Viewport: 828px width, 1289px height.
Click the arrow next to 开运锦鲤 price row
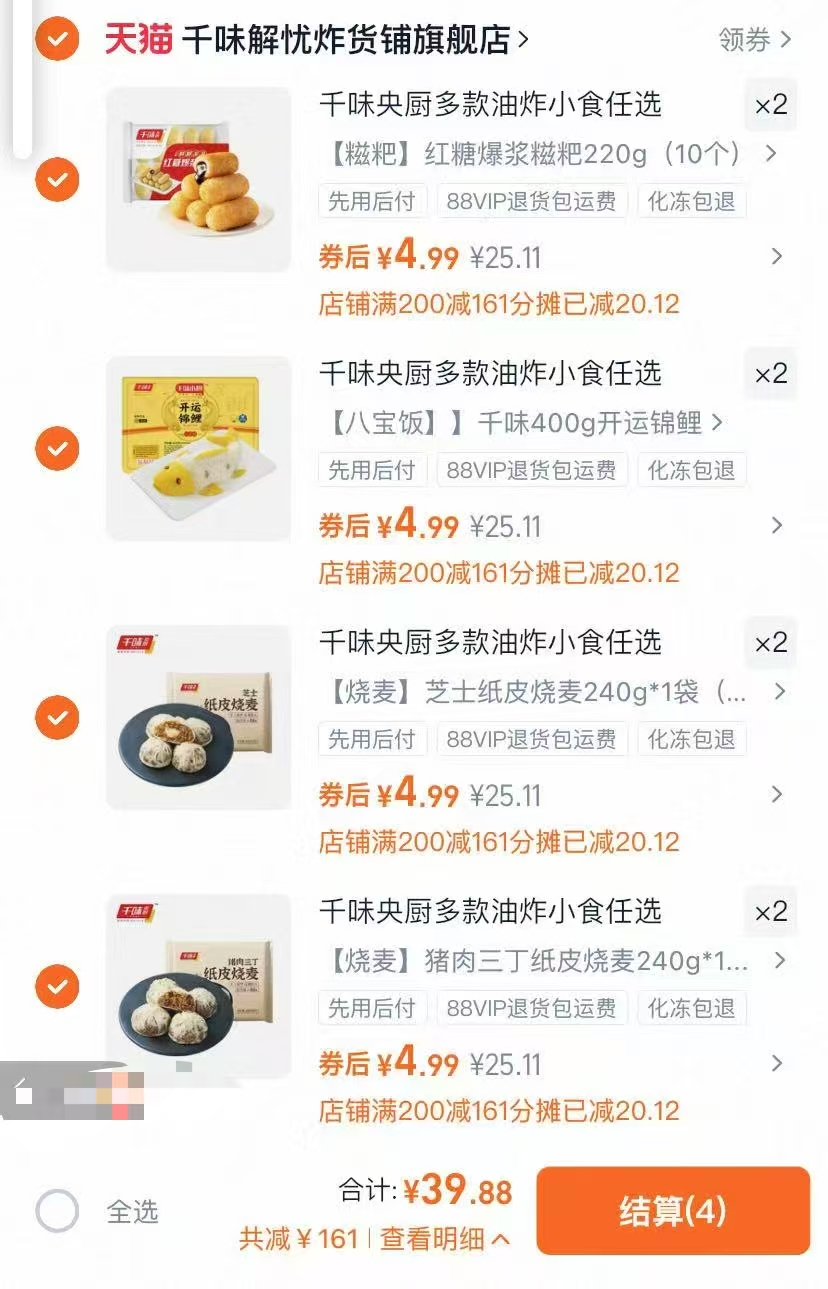(x=779, y=525)
